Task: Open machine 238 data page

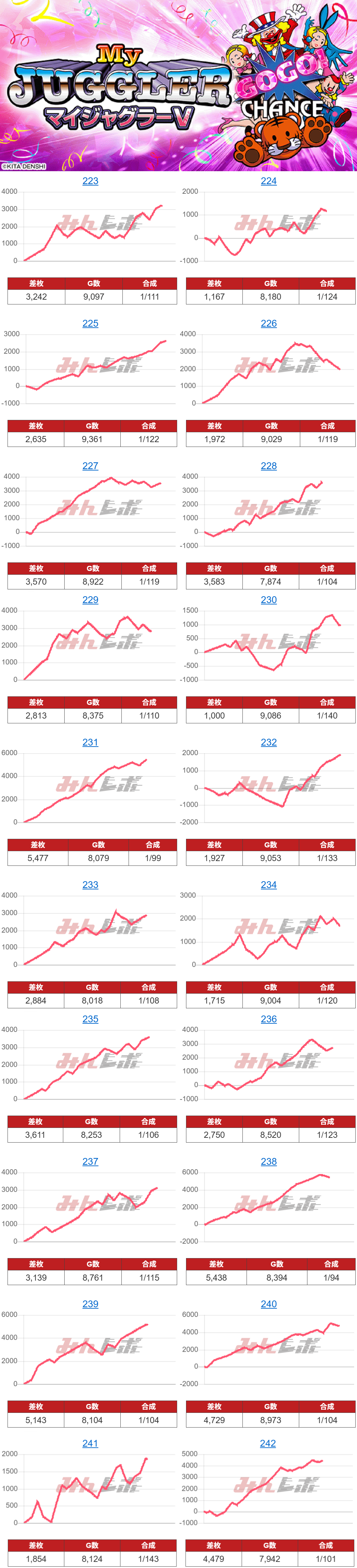Action: (269, 1161)
